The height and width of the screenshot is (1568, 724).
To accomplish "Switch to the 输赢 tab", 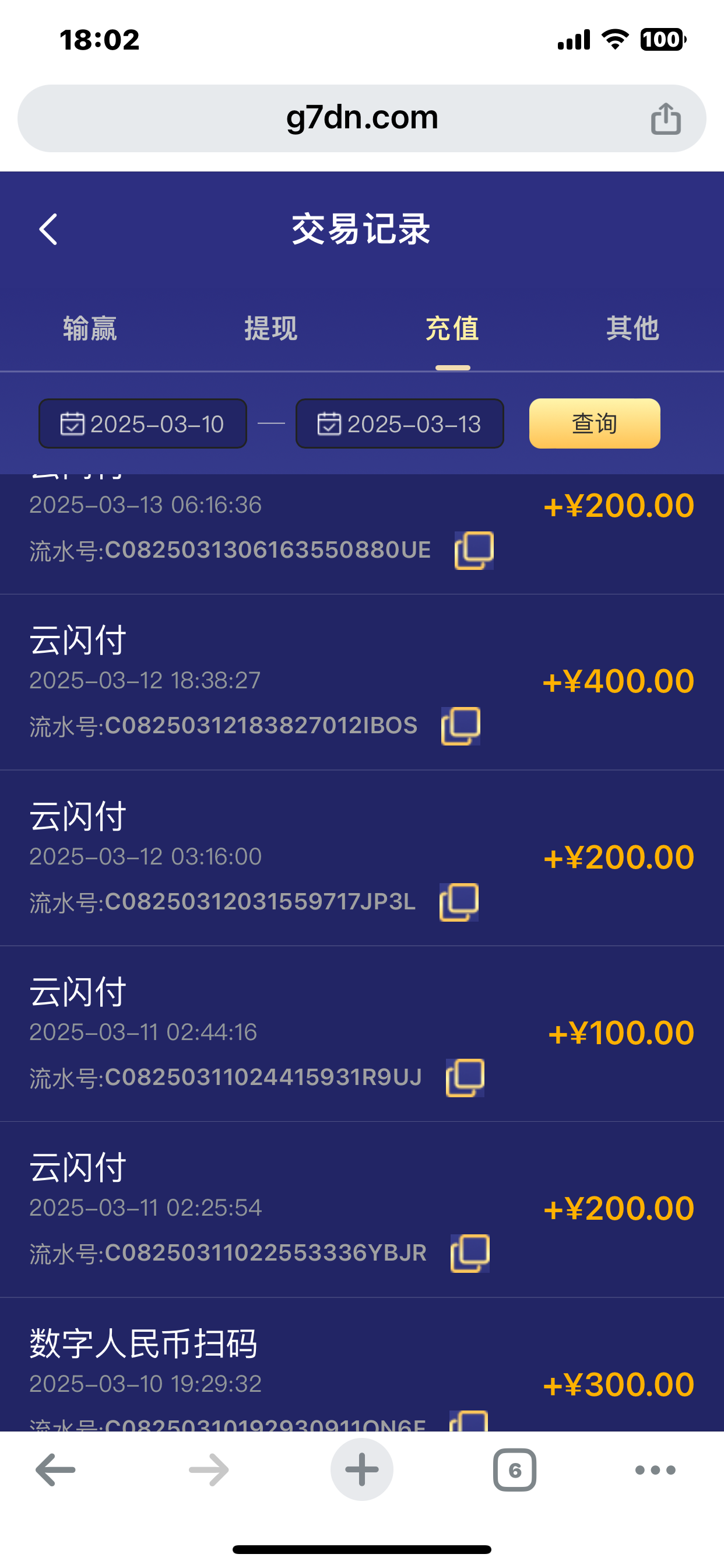I will coord(90,328).
